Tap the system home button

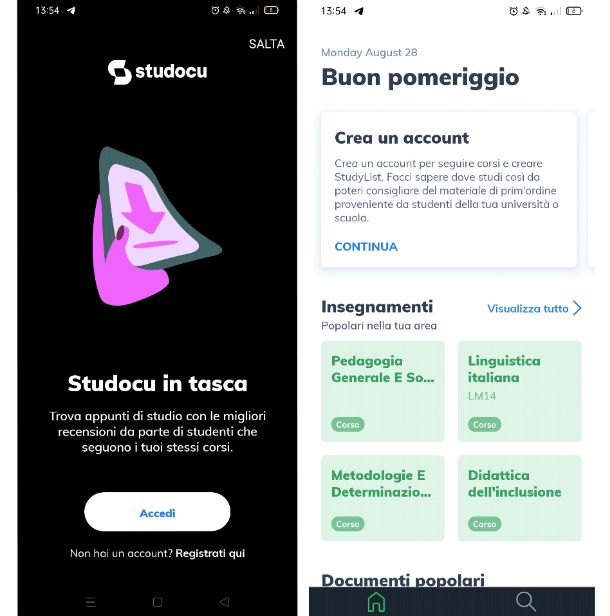[157, 602]
